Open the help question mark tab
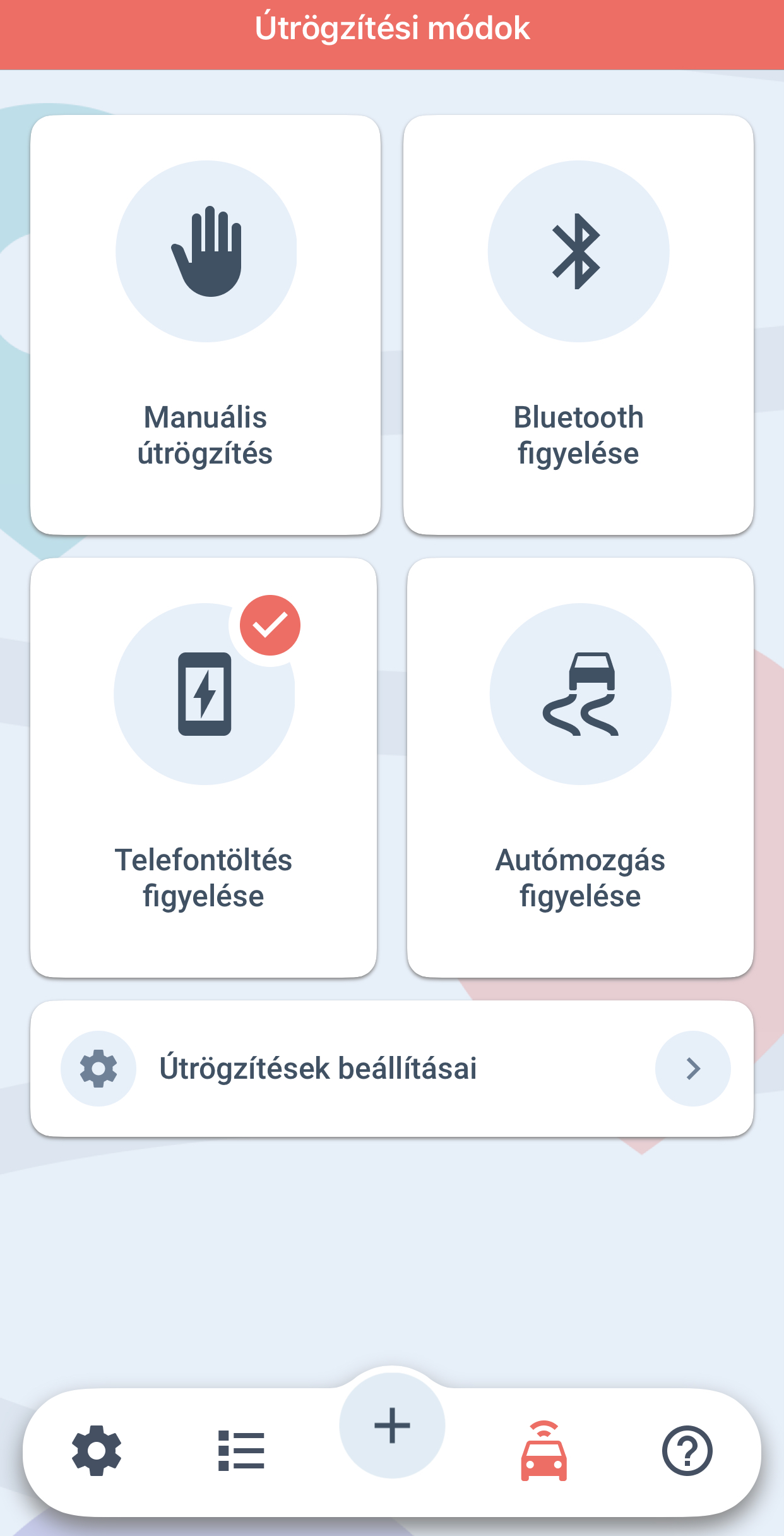 click(687, 1450)
